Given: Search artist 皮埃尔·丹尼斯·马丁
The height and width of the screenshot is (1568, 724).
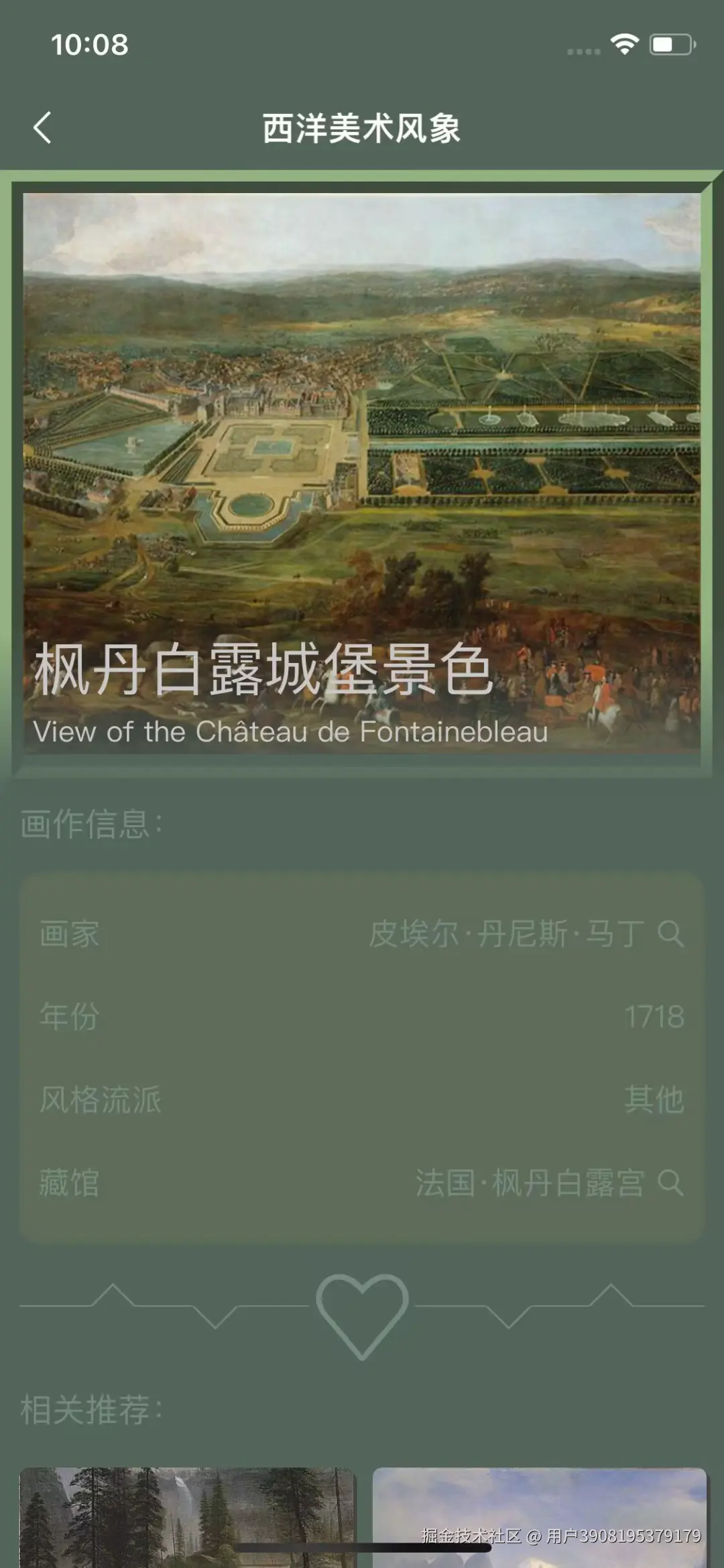Looking at the screenshot, I should (x=670, y=933).
